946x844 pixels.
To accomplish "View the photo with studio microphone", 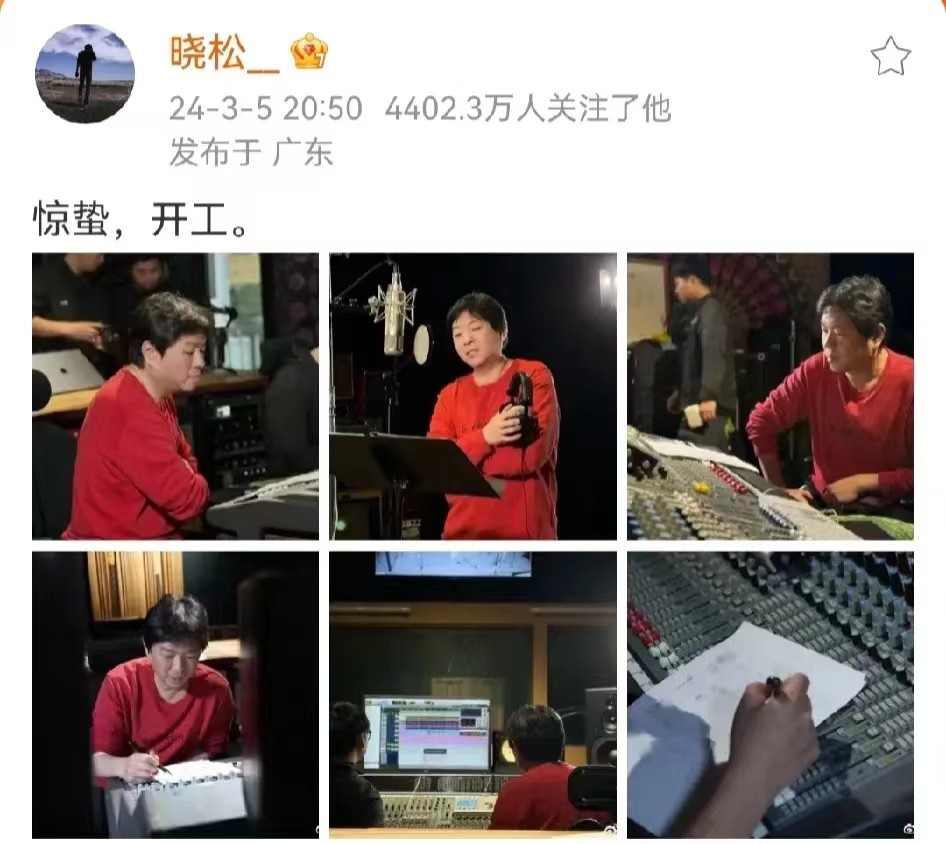I will tap(473, 396).
